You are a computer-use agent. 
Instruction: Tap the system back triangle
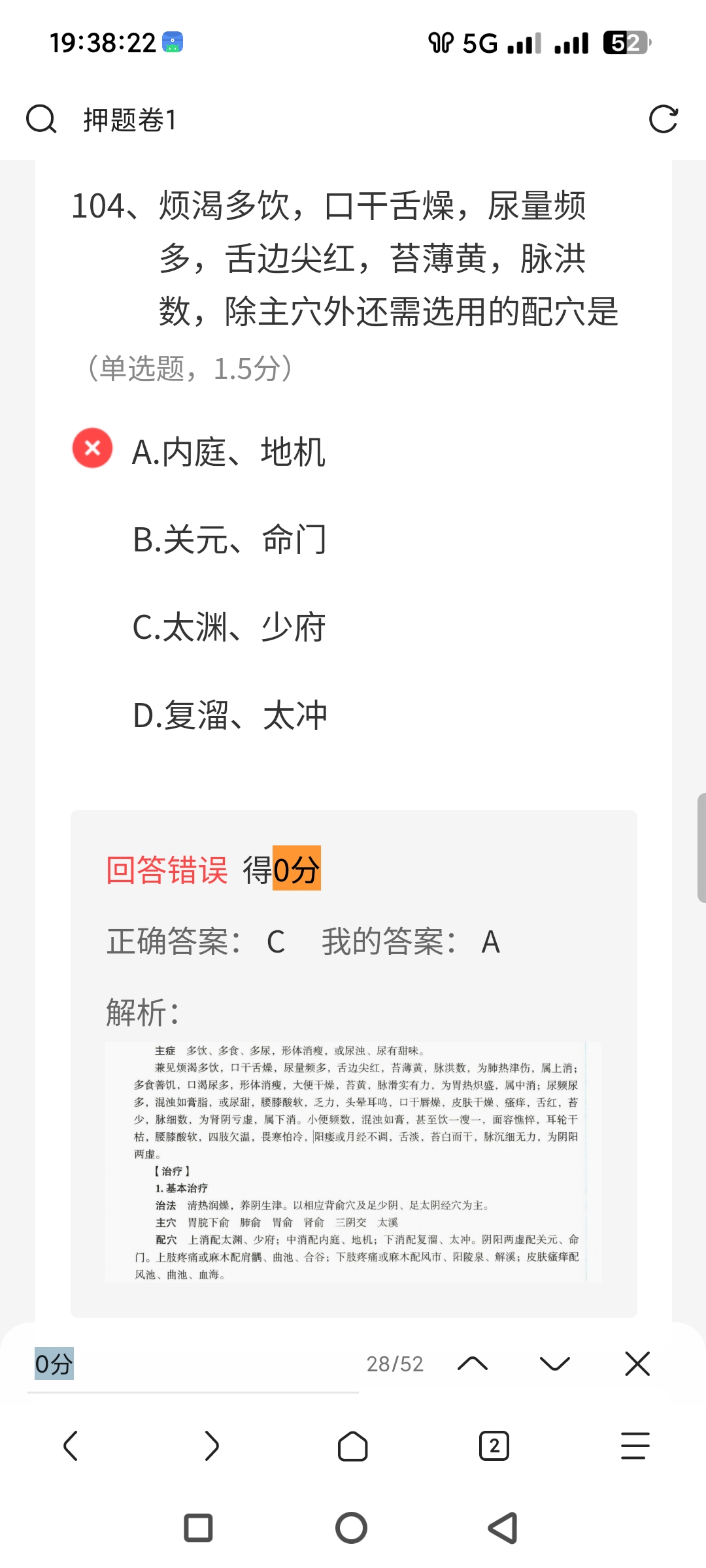pos(503,1527)
